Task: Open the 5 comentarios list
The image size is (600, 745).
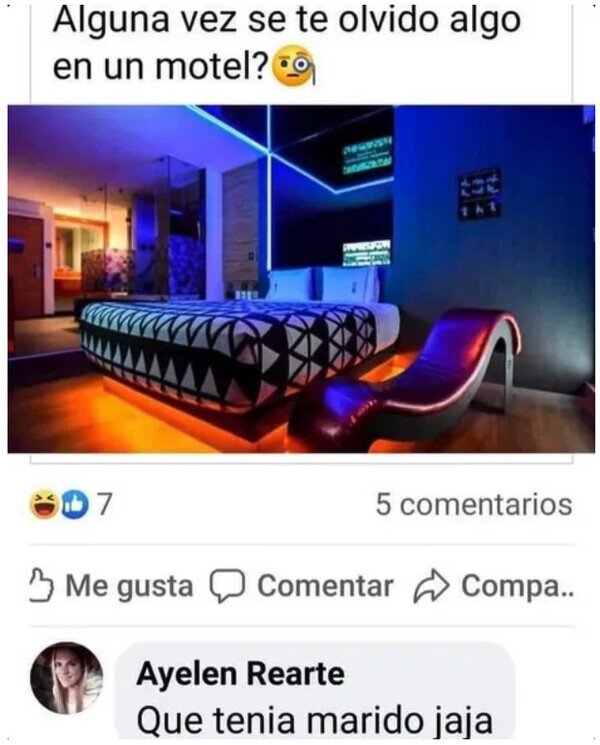Action: click(x=474, y=504)
